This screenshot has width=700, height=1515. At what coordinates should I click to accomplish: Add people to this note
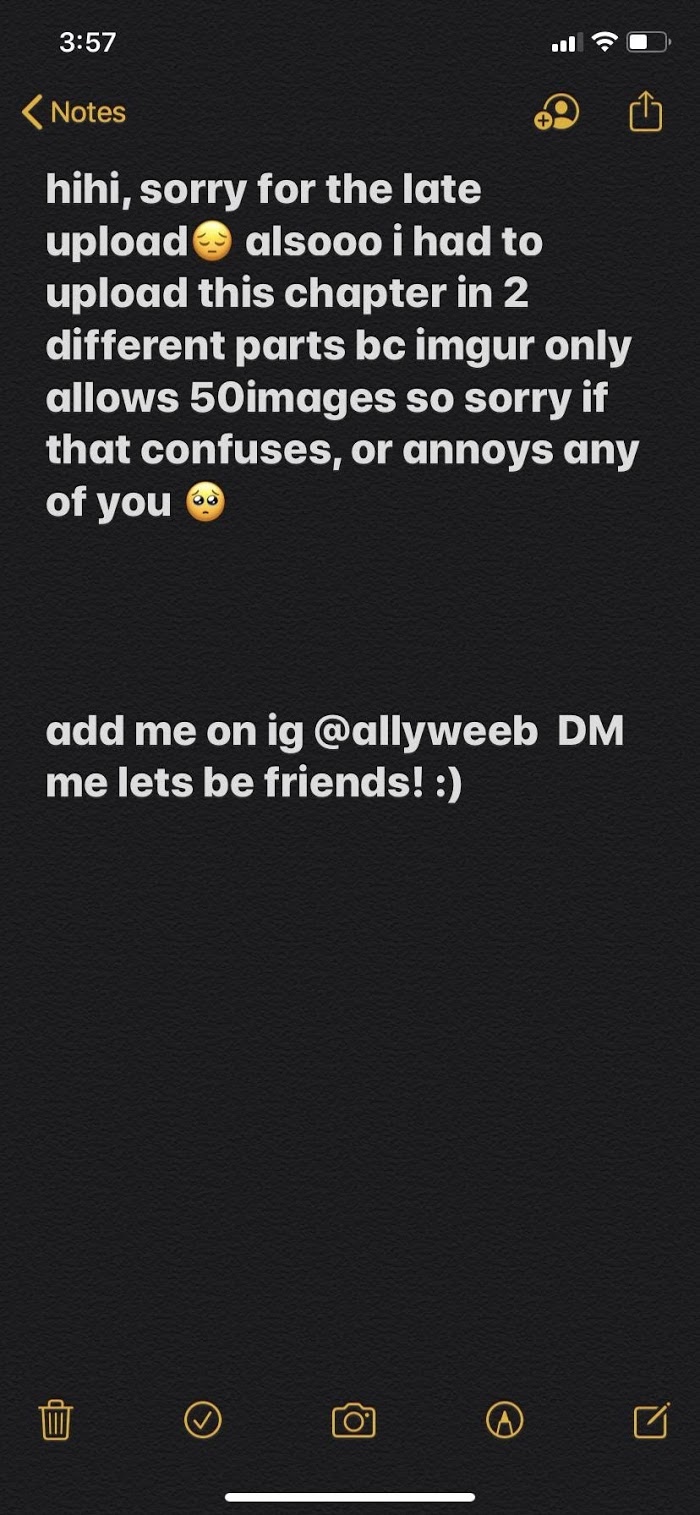point(556,112)
